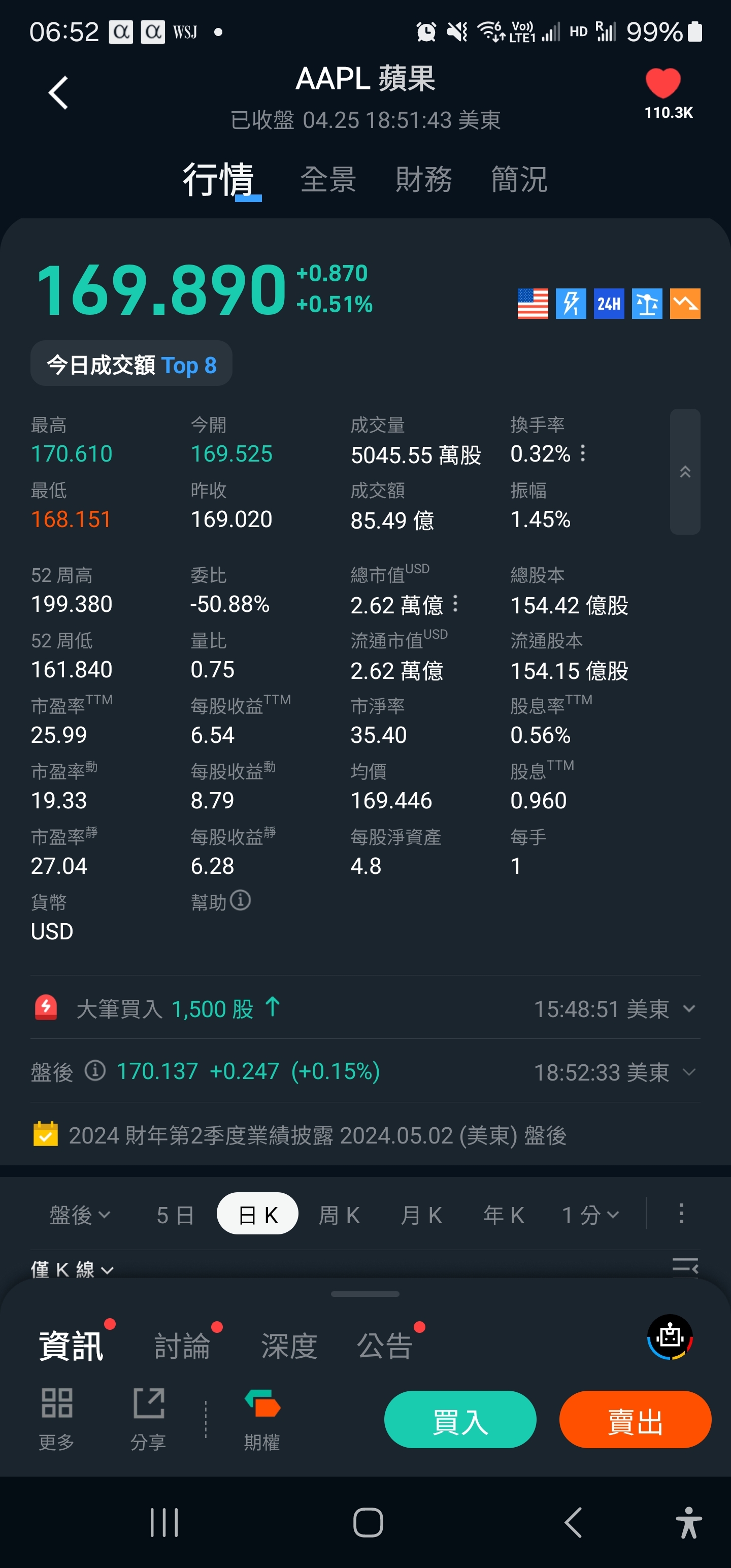Collapse the stock details panel
The height and width of the screenshot is (1568, 731).
(685, 472)
